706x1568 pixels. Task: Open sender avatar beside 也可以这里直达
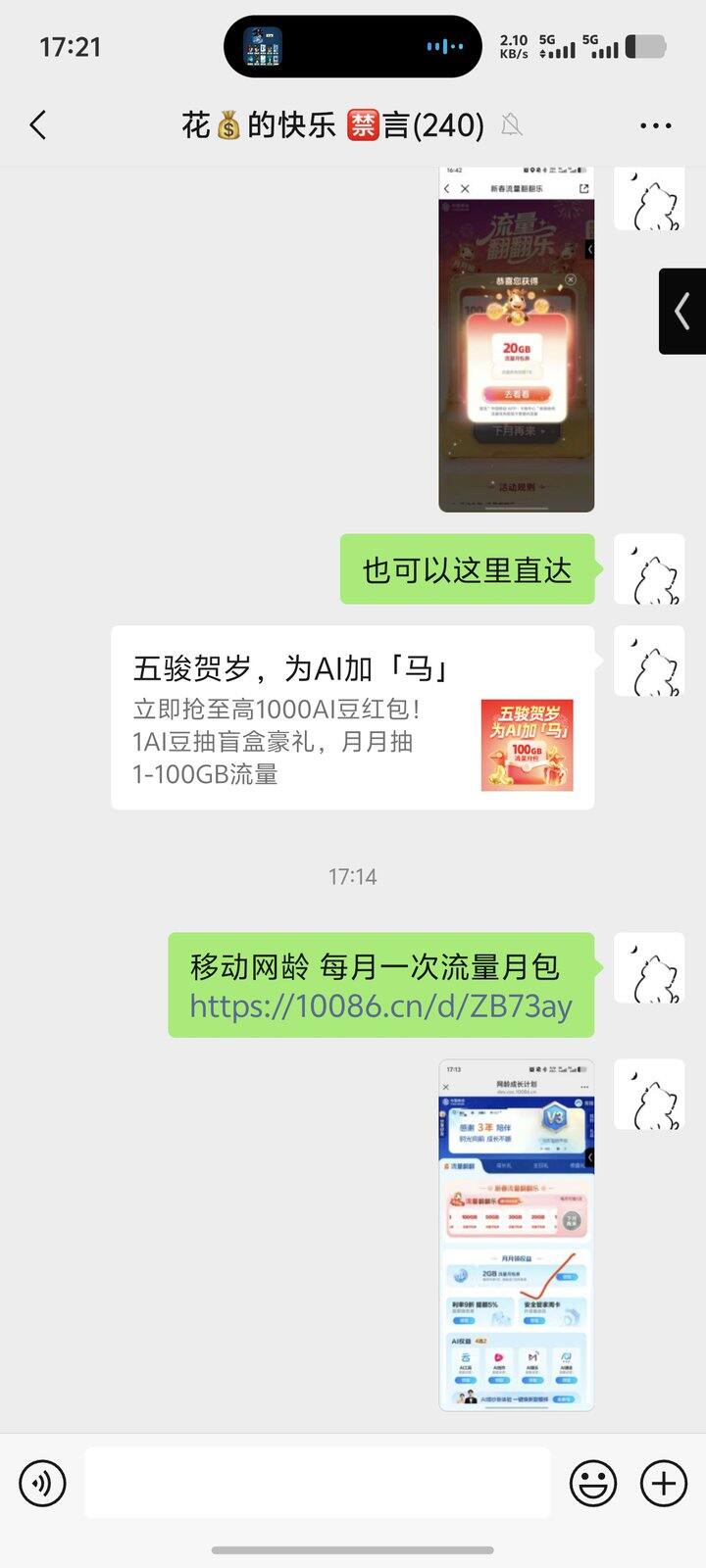648,569
